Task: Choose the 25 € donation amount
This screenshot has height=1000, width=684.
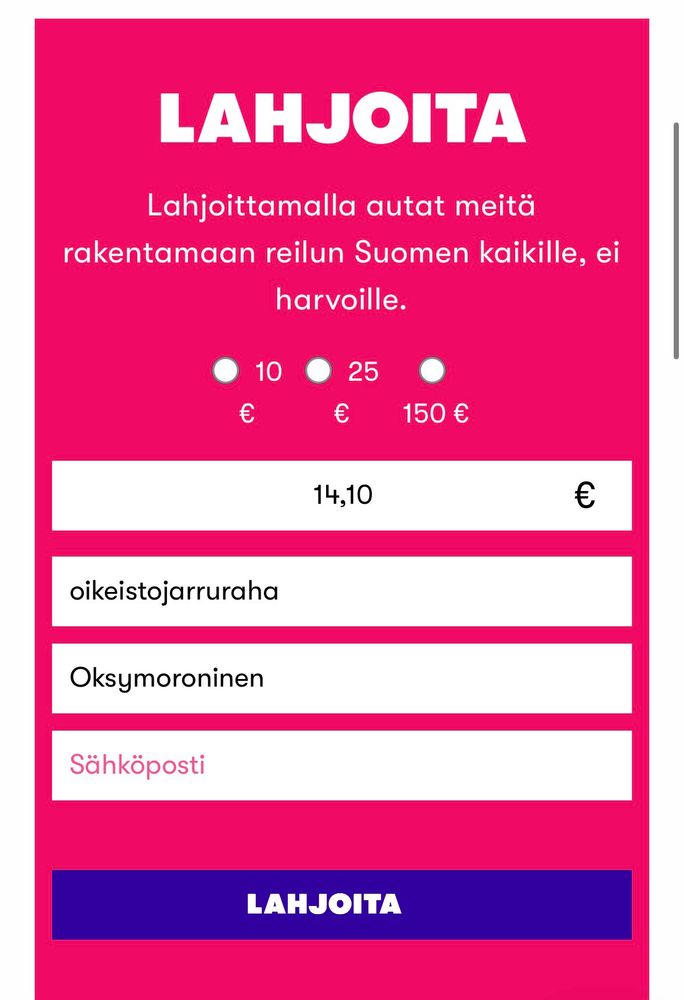Action: (319, 371)
